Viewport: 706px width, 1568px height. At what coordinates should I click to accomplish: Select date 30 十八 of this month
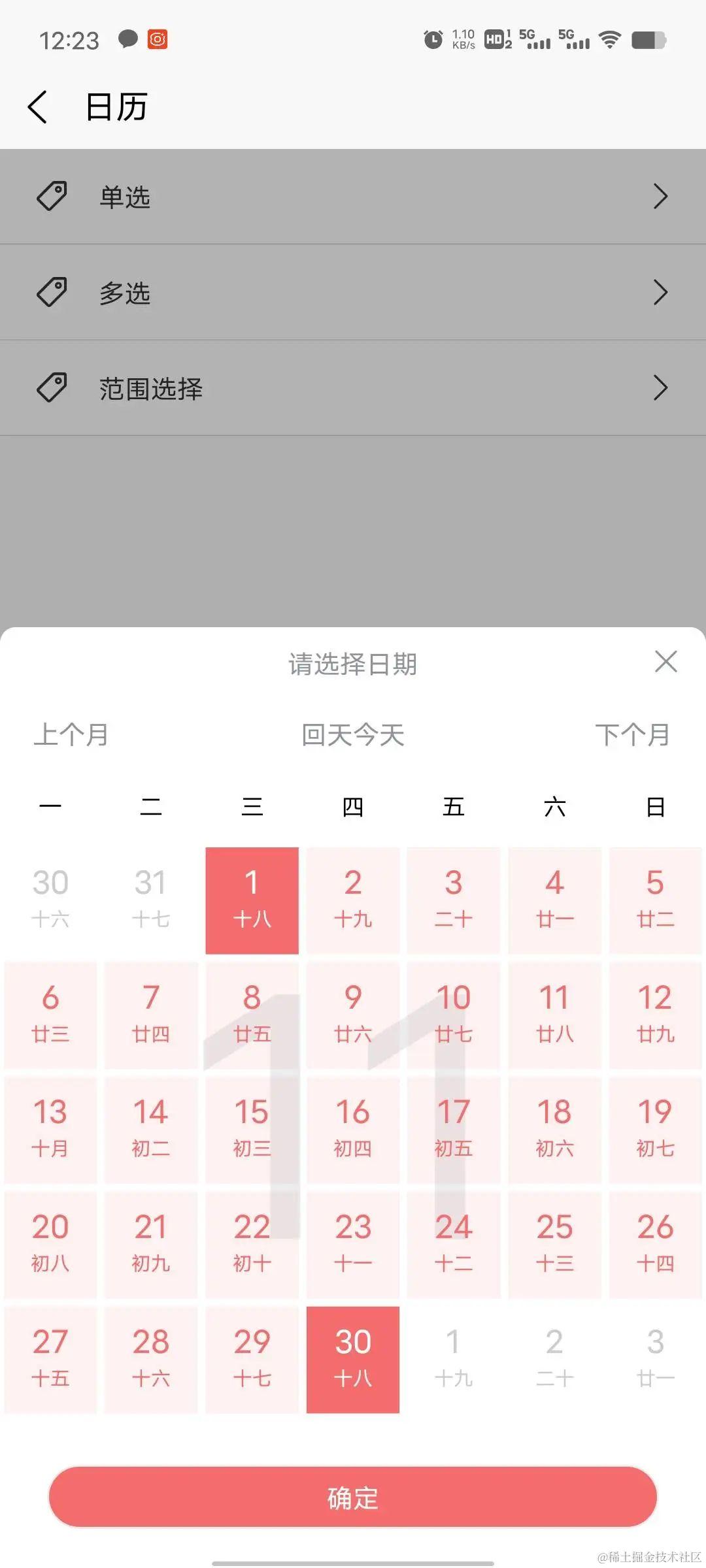tap(352, 1359)
